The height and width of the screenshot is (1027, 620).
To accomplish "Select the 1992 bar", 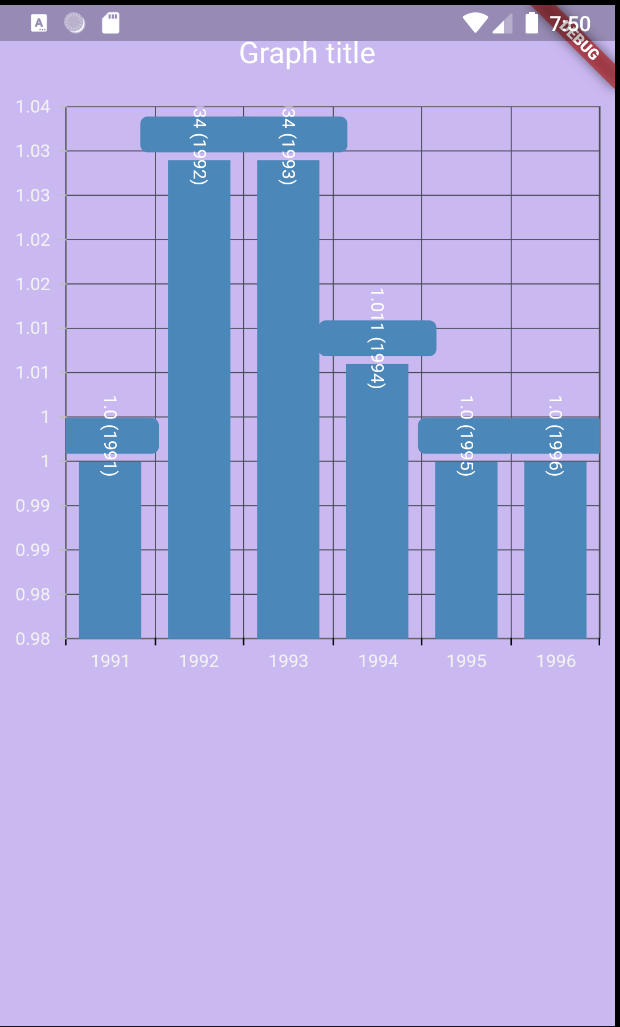I will pos(199,400).
